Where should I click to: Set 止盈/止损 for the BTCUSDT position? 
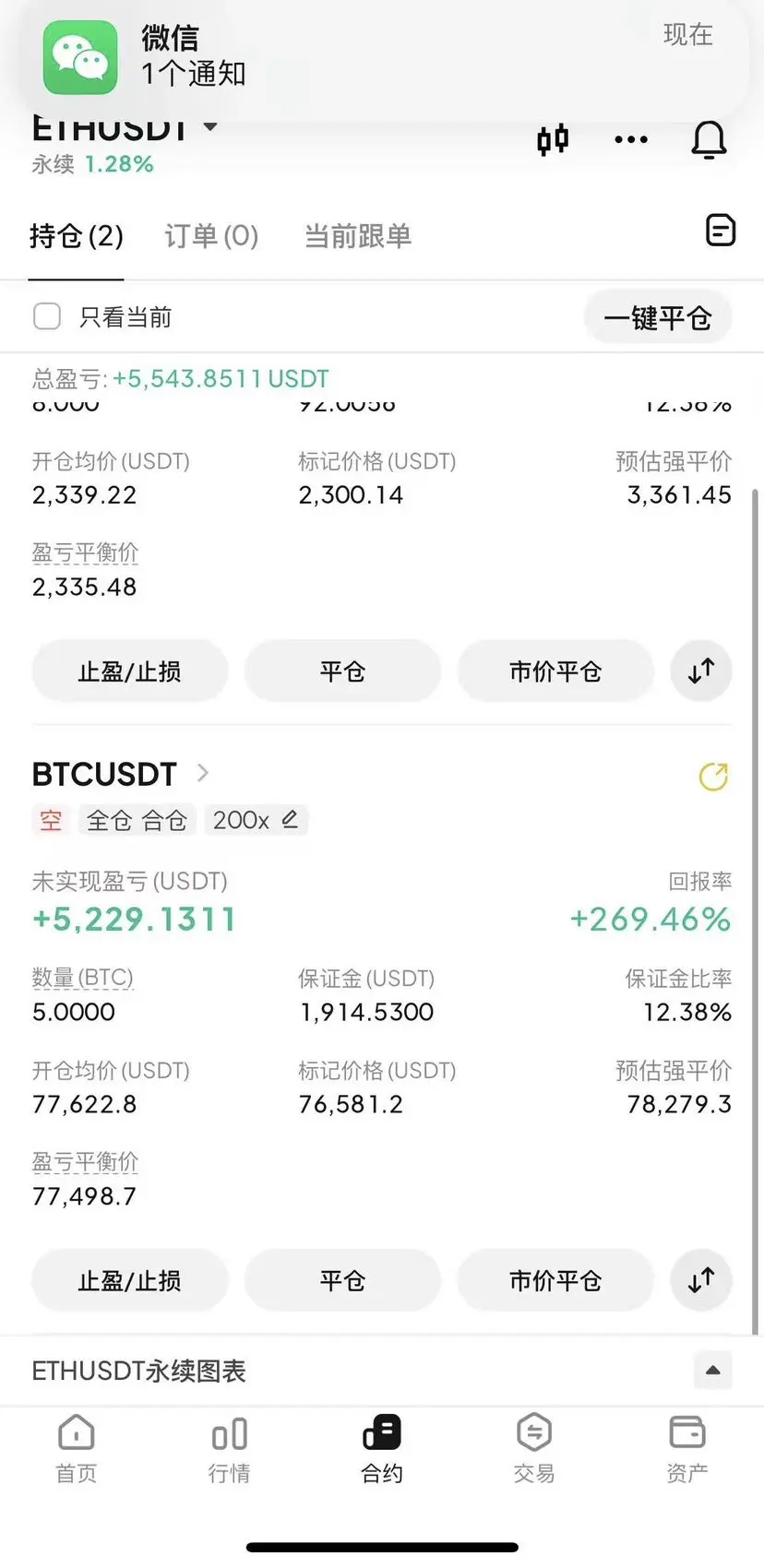point(130,1280)
